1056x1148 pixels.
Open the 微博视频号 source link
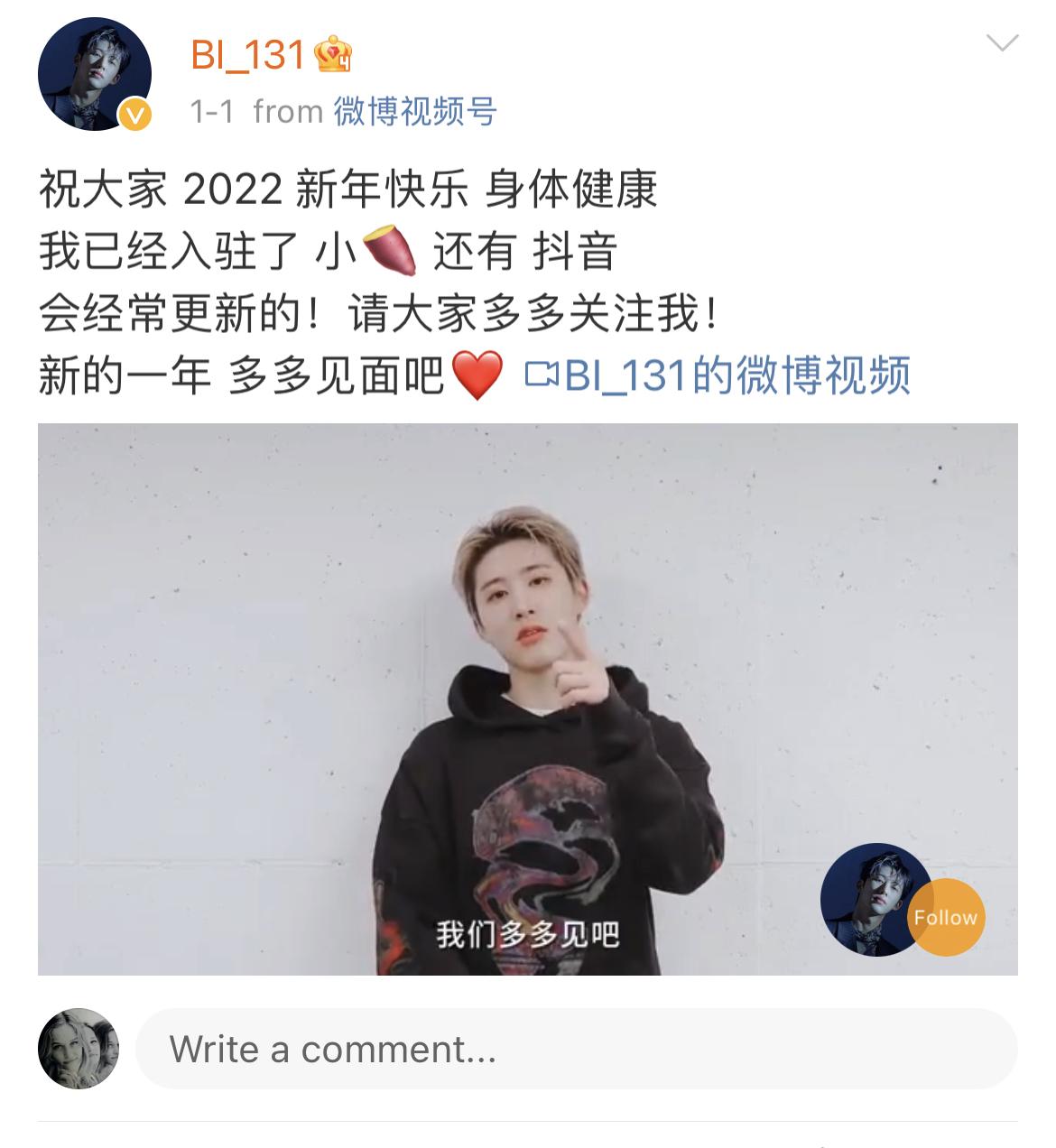coord(415,112)
